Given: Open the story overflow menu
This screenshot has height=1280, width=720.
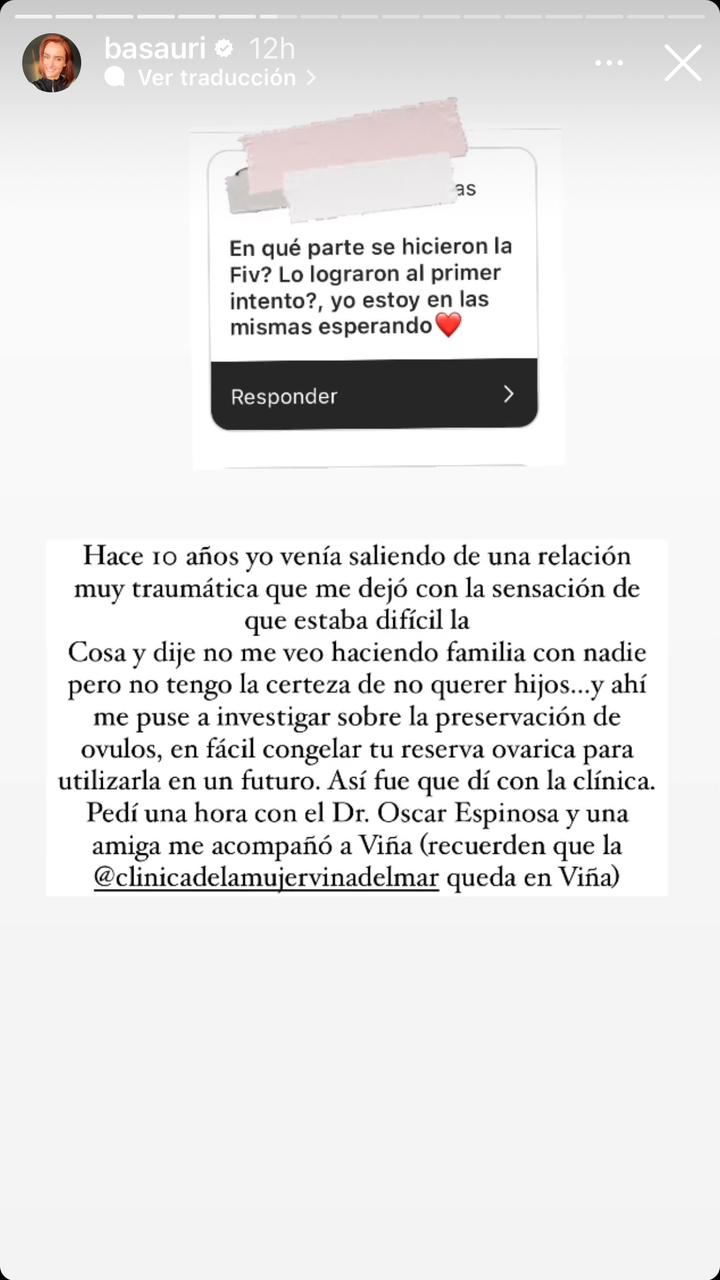Looking at the screenshot, I should pyautogui.click(x=609, y=63).
